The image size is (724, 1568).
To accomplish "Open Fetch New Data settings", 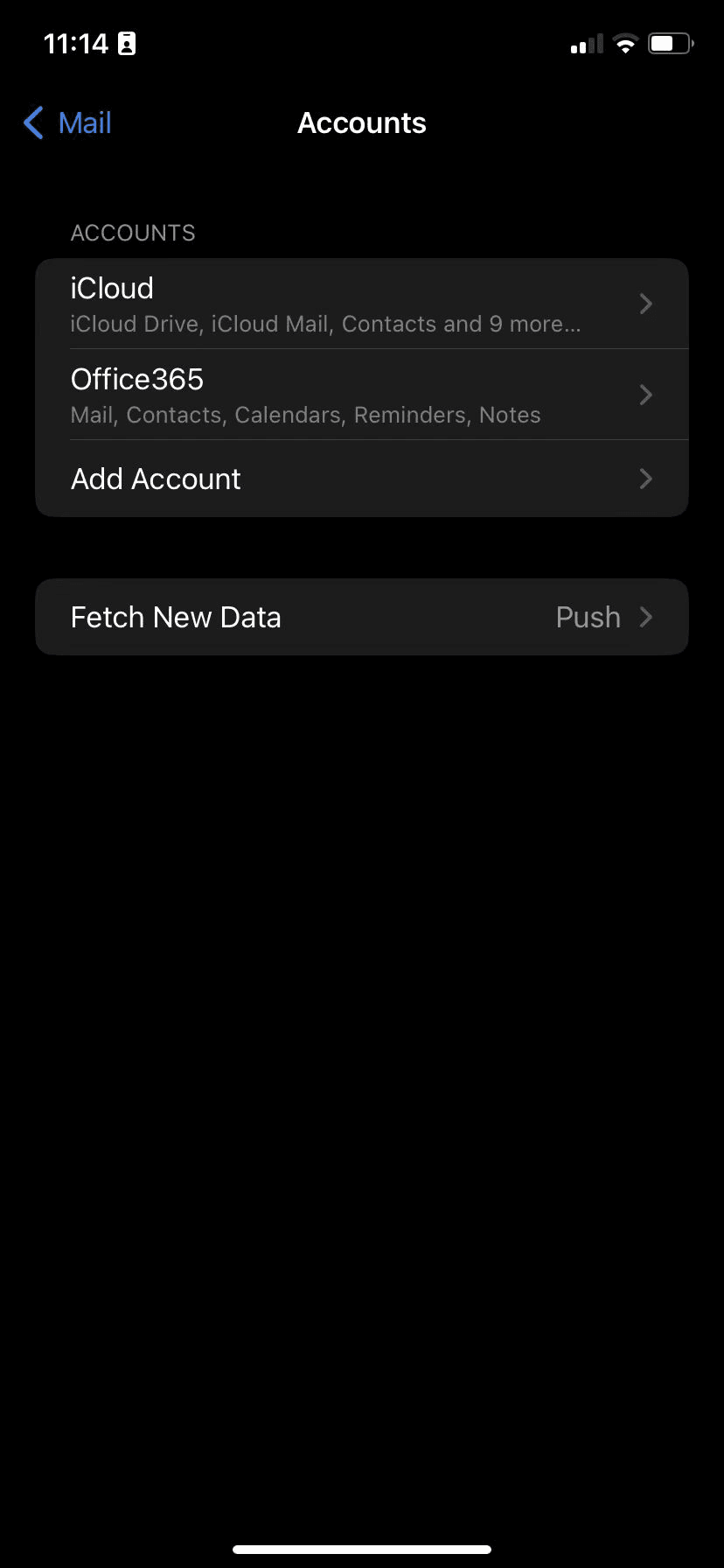I will point(361,617).
